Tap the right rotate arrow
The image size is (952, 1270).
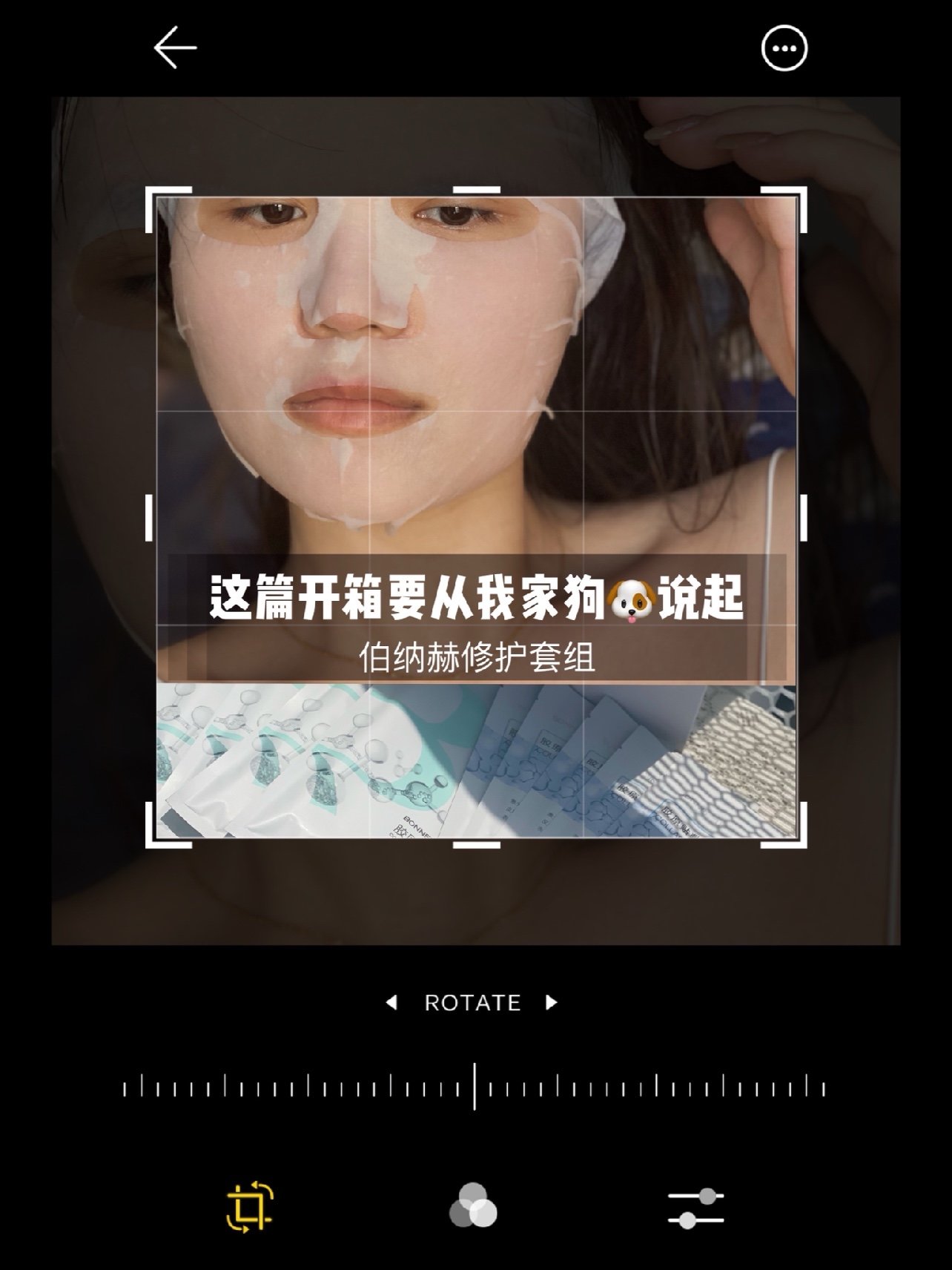pos(551,1003)
